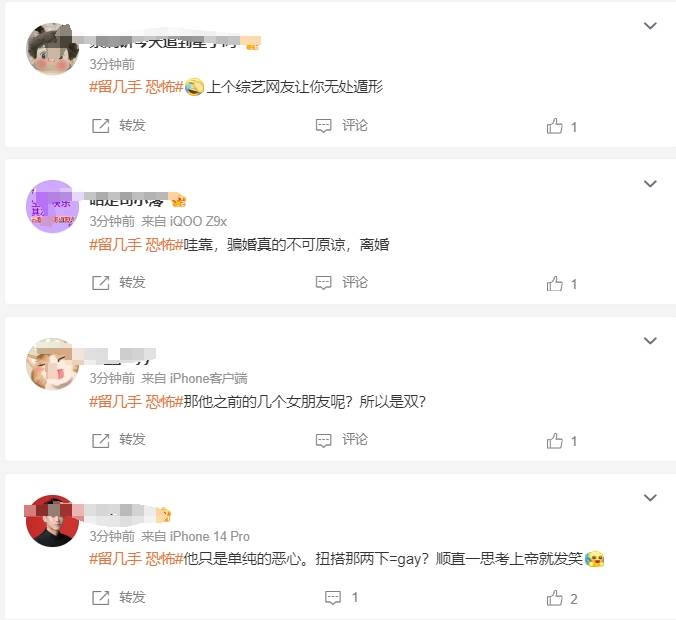The width and height of the screenshot is (676, 620).
Task: Comment on the 上个综艺网友让你无处遁形 post
Action: pos(342,126)
